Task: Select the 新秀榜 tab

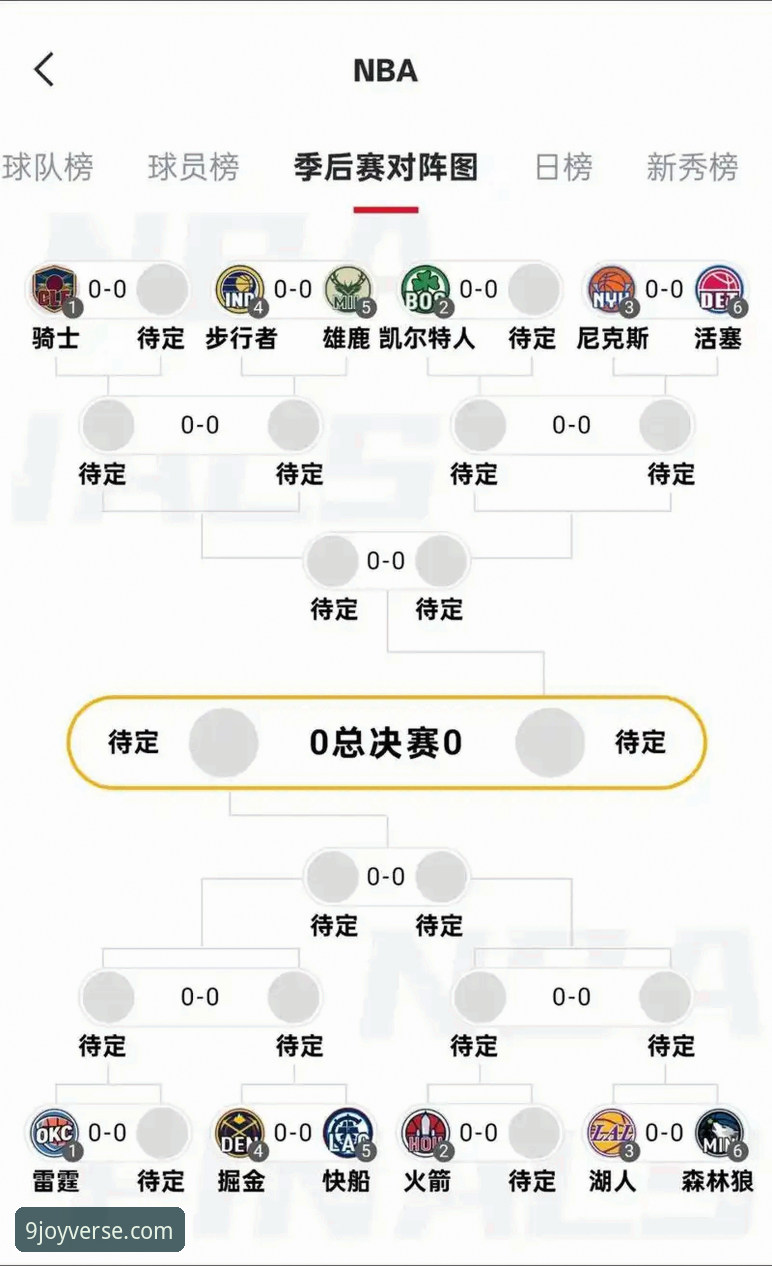Action: [x=692, y=168]
